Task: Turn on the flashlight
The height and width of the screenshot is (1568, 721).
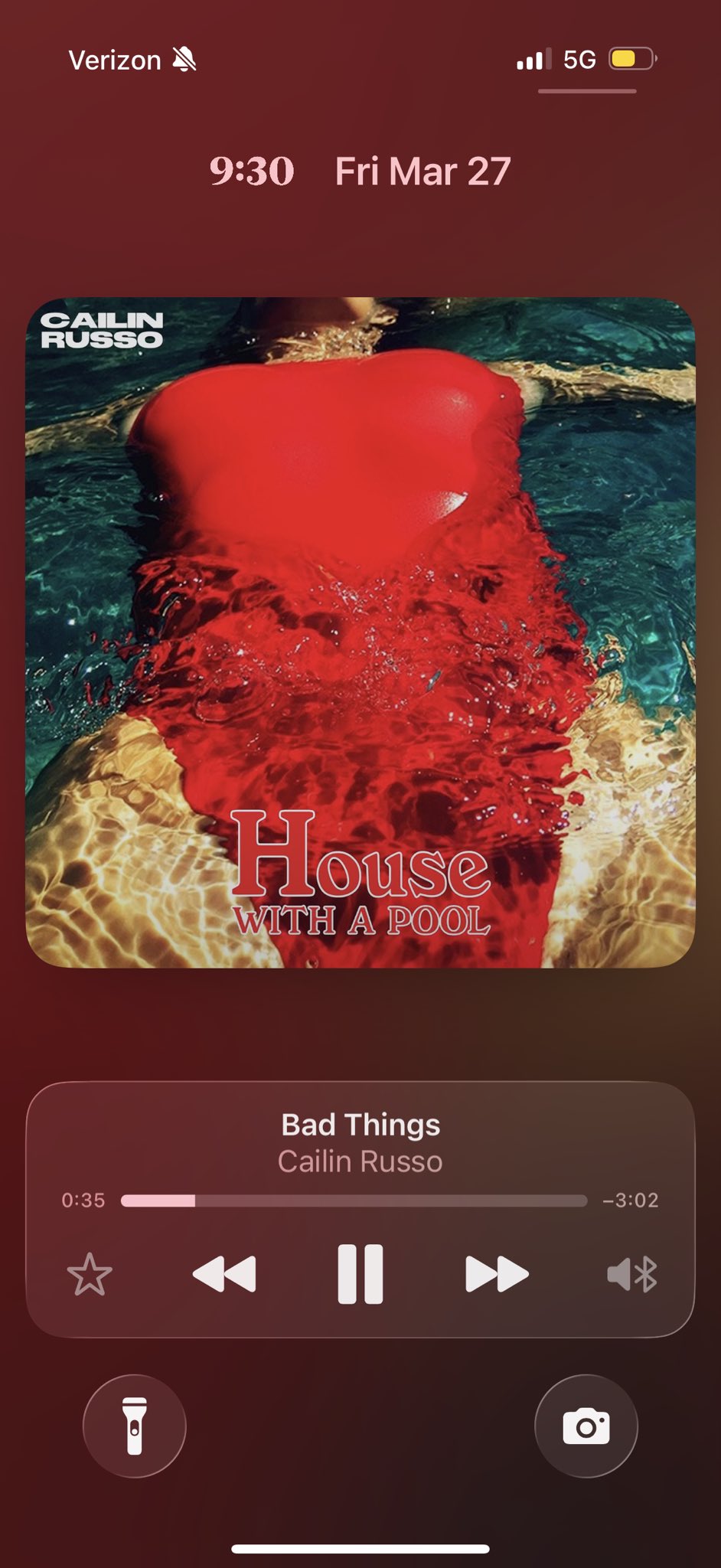Action: pos(135,1426)
